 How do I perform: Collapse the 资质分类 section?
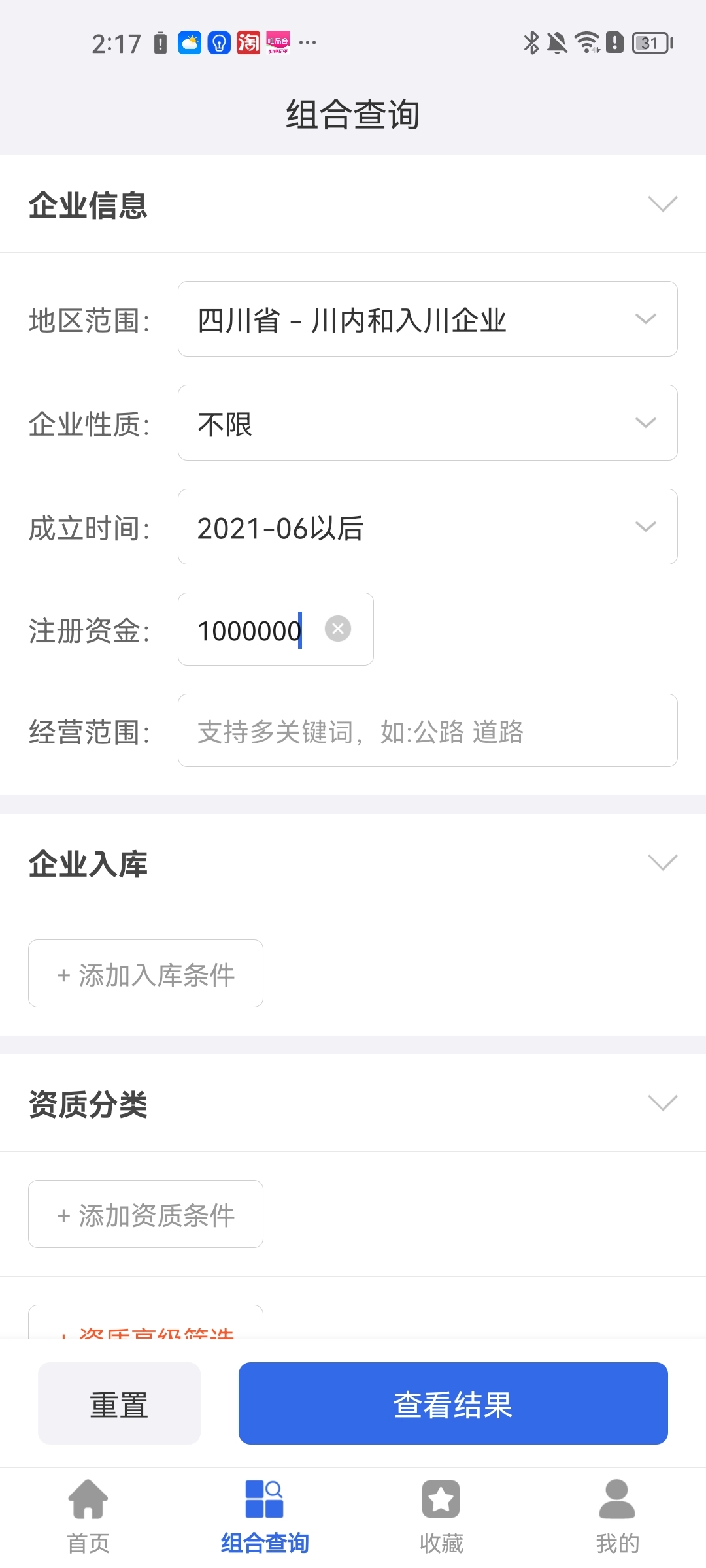tap(662, 1103)
